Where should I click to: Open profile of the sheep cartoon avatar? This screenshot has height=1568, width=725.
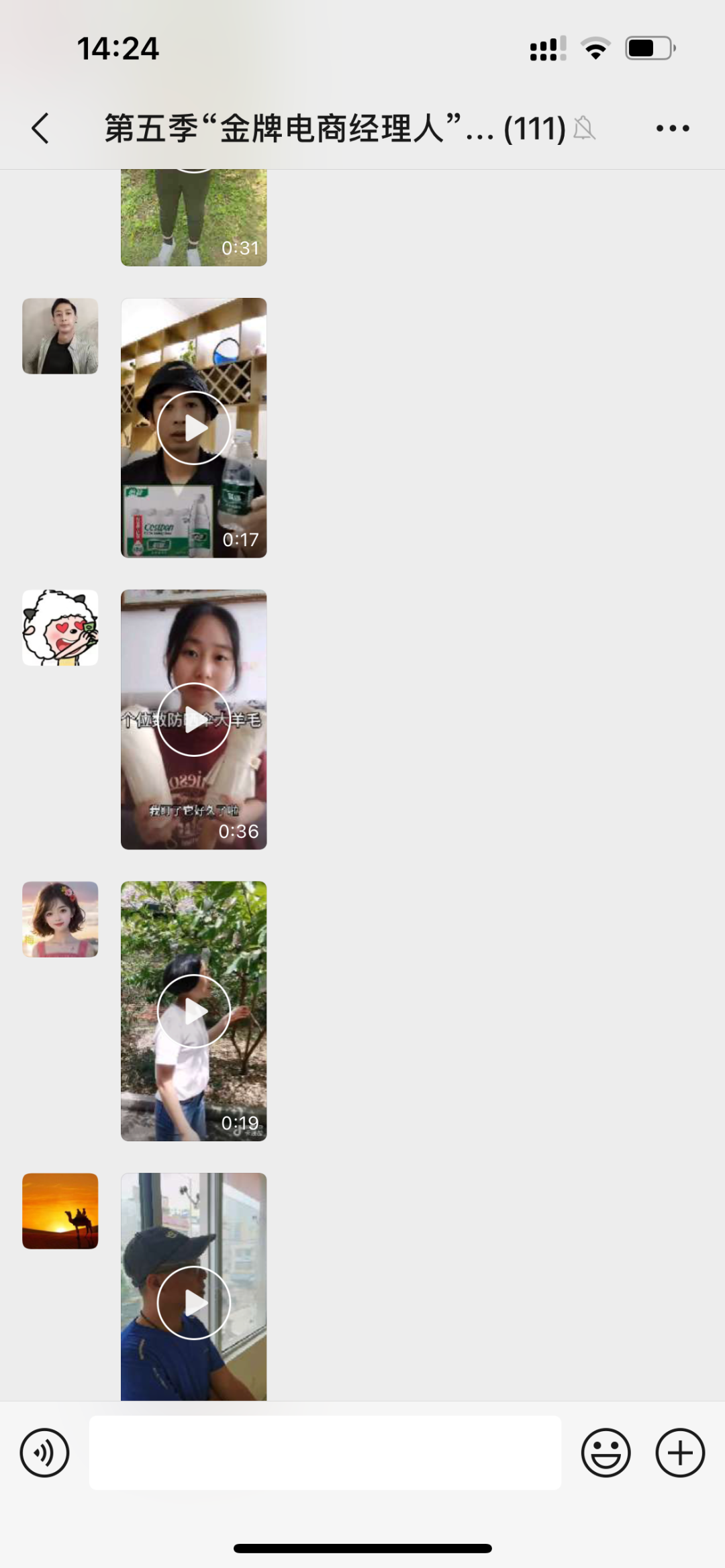click(x=60, y=628)
